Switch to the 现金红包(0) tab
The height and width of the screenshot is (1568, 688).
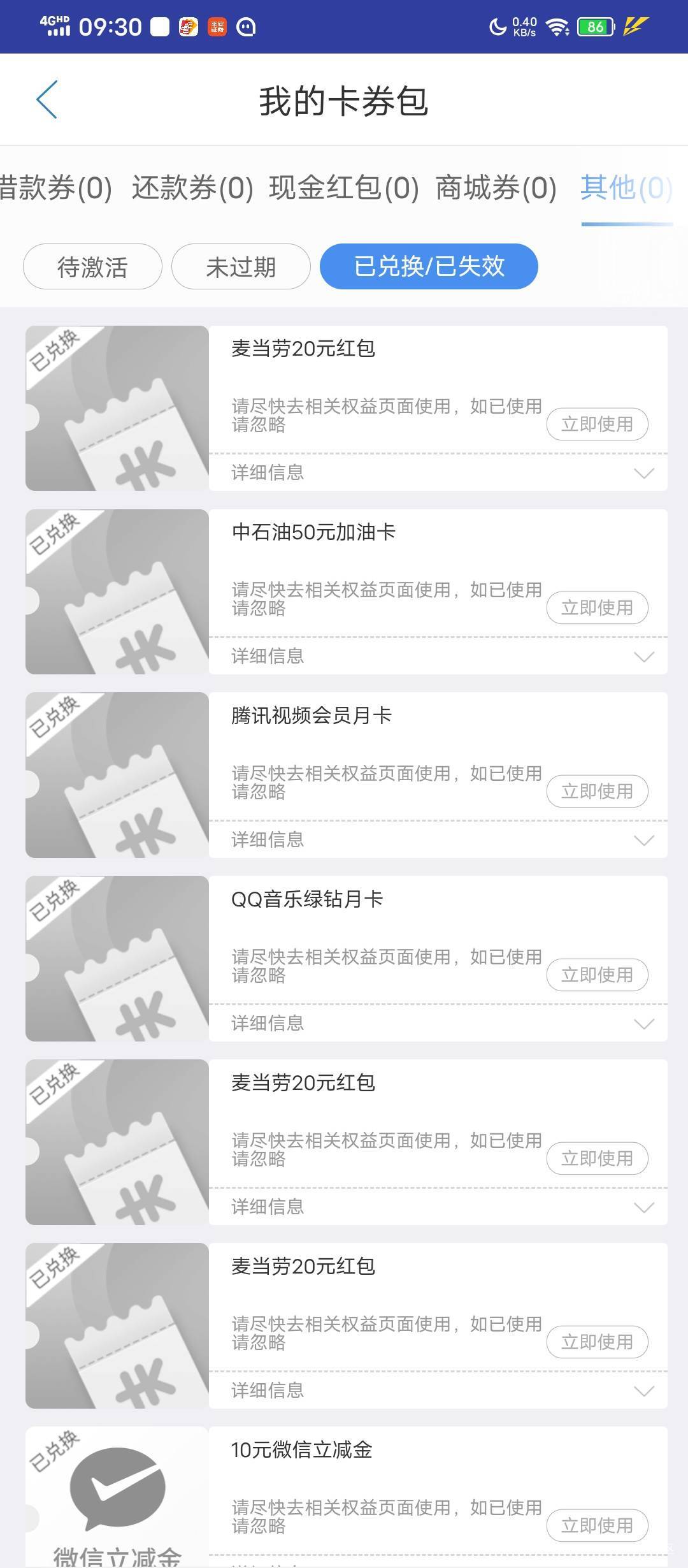tap(344, 188)
